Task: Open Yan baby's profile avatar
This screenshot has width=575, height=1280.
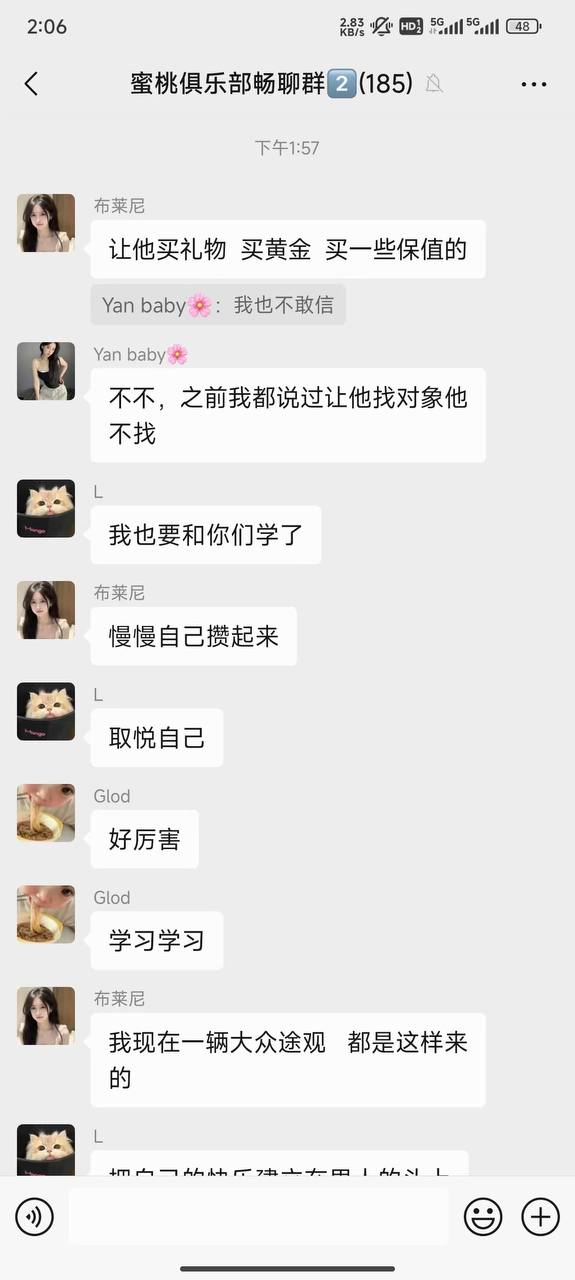Action: [46, 371]
